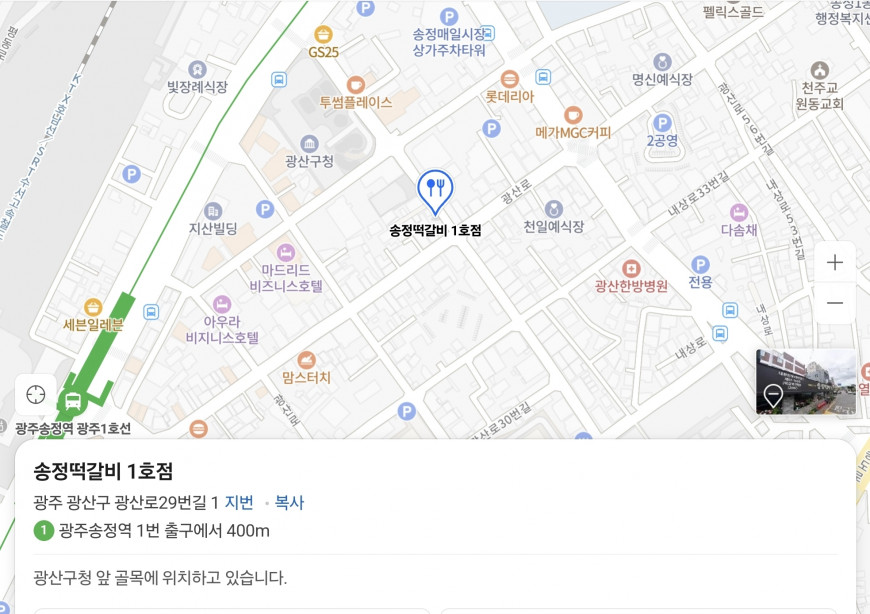The height and width of the screenshot is (614, 870).
Task: Tap the 맘스터치 restaurant marker
Action: (x=307, y=360)
